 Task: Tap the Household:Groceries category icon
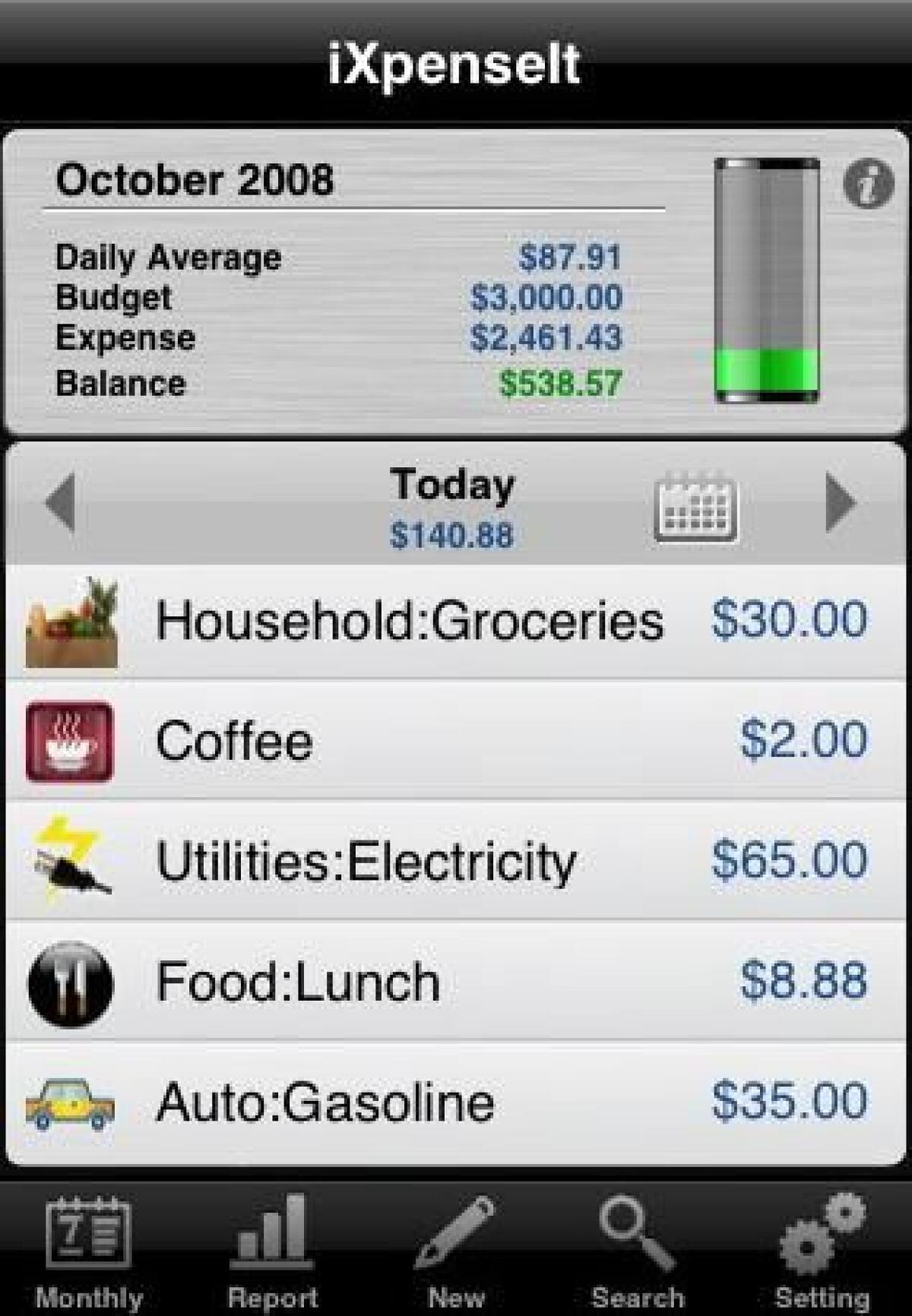point(72,621)
